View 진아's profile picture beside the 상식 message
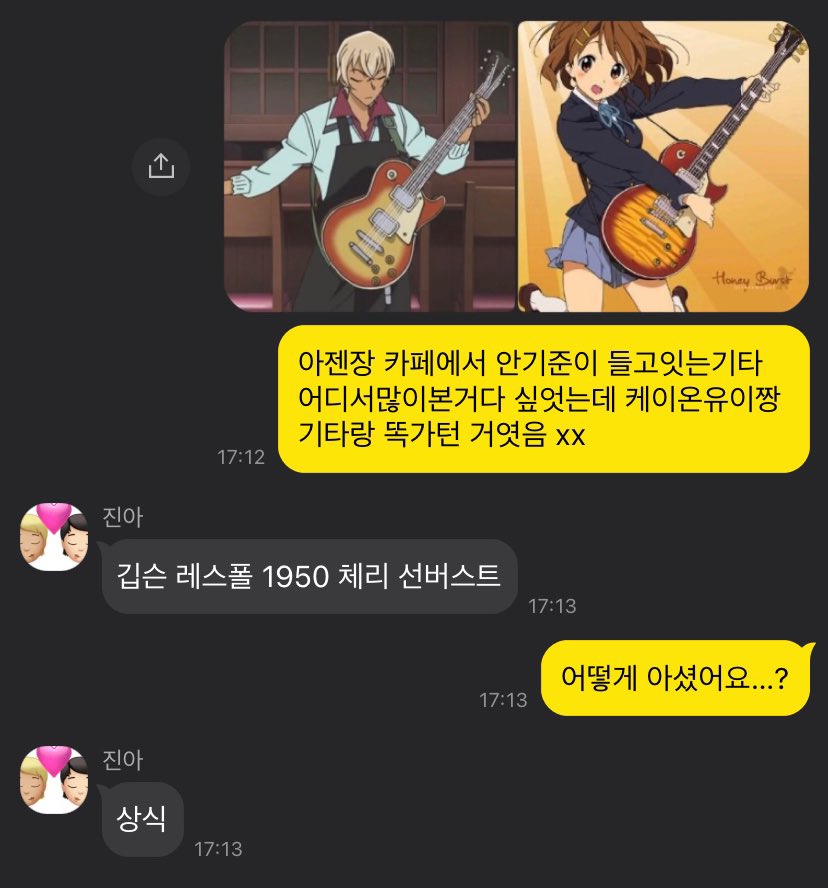This screenshot has width=828, height=888. click(54, 780)
